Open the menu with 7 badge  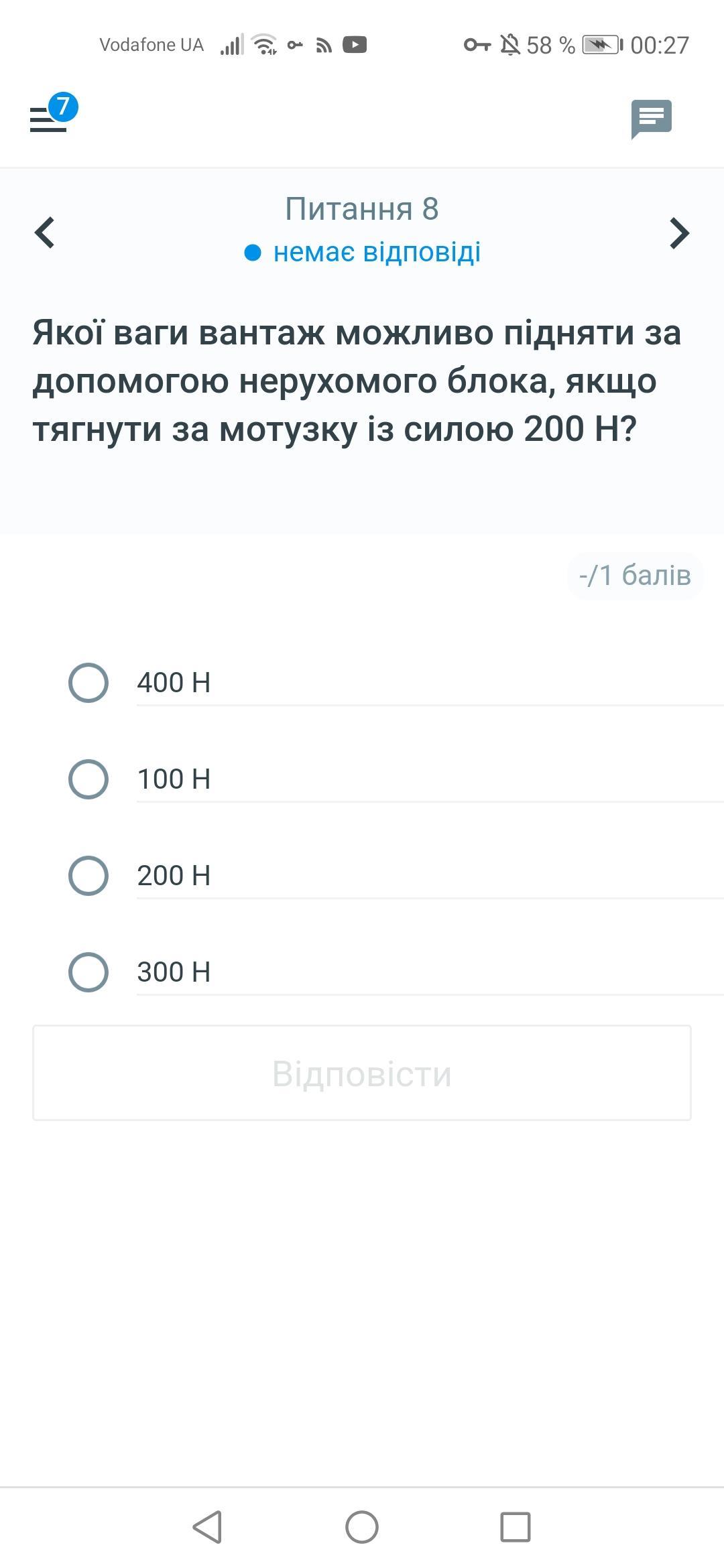[49, 119]
